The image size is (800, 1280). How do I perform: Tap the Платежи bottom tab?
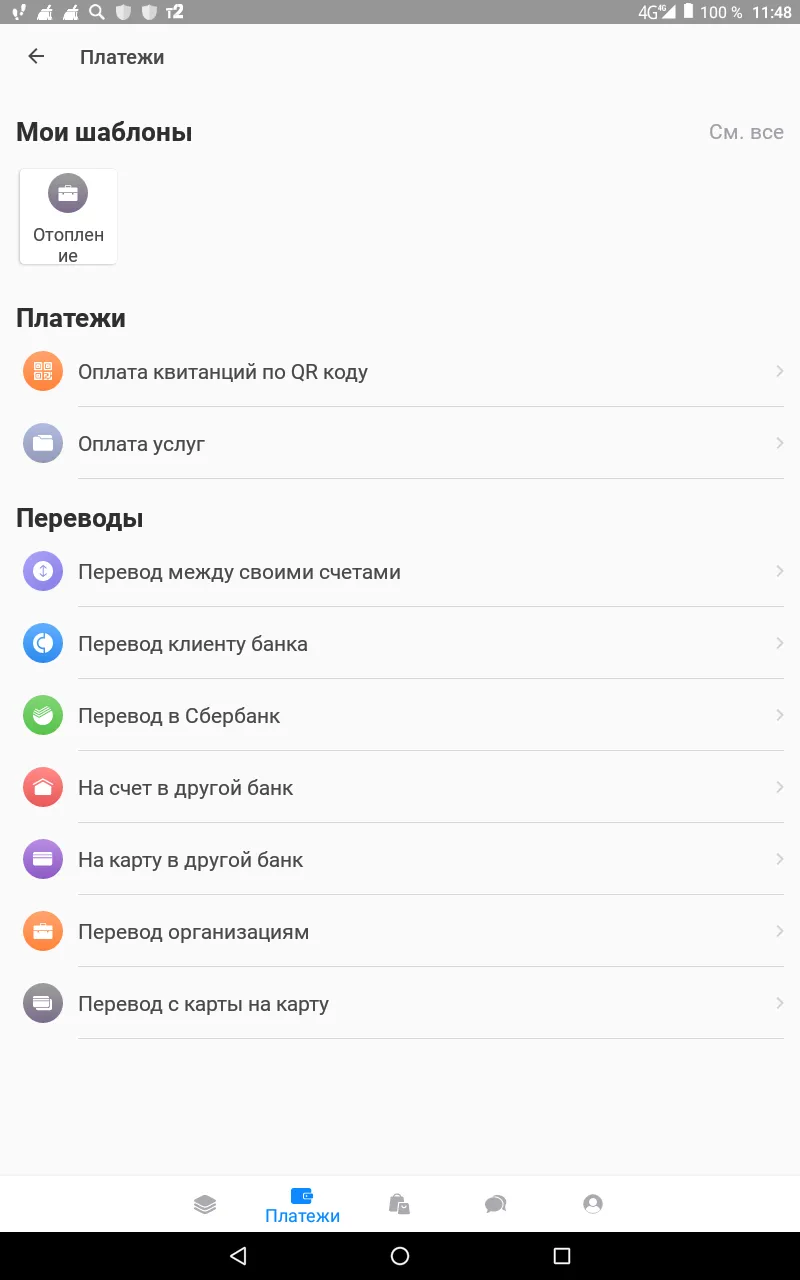point(302,1205)
